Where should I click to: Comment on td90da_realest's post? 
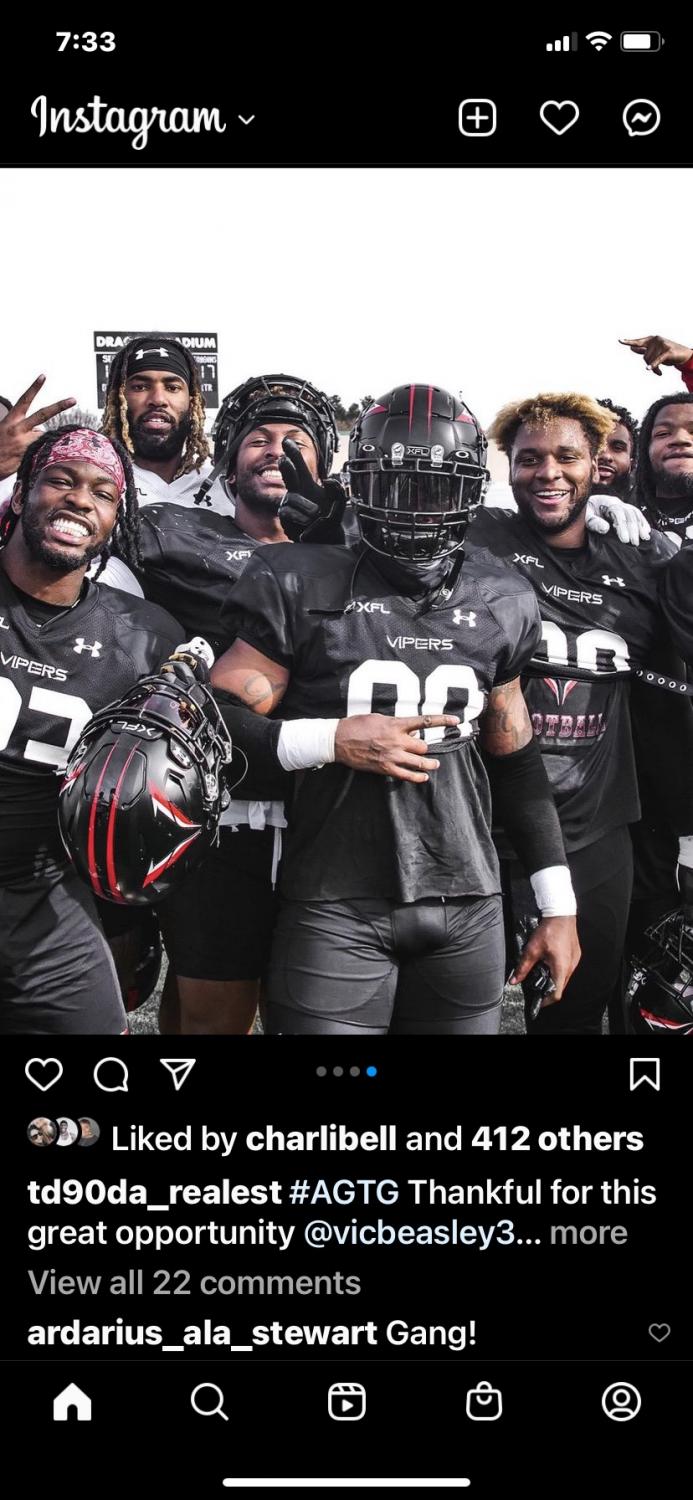point(111,1074)
